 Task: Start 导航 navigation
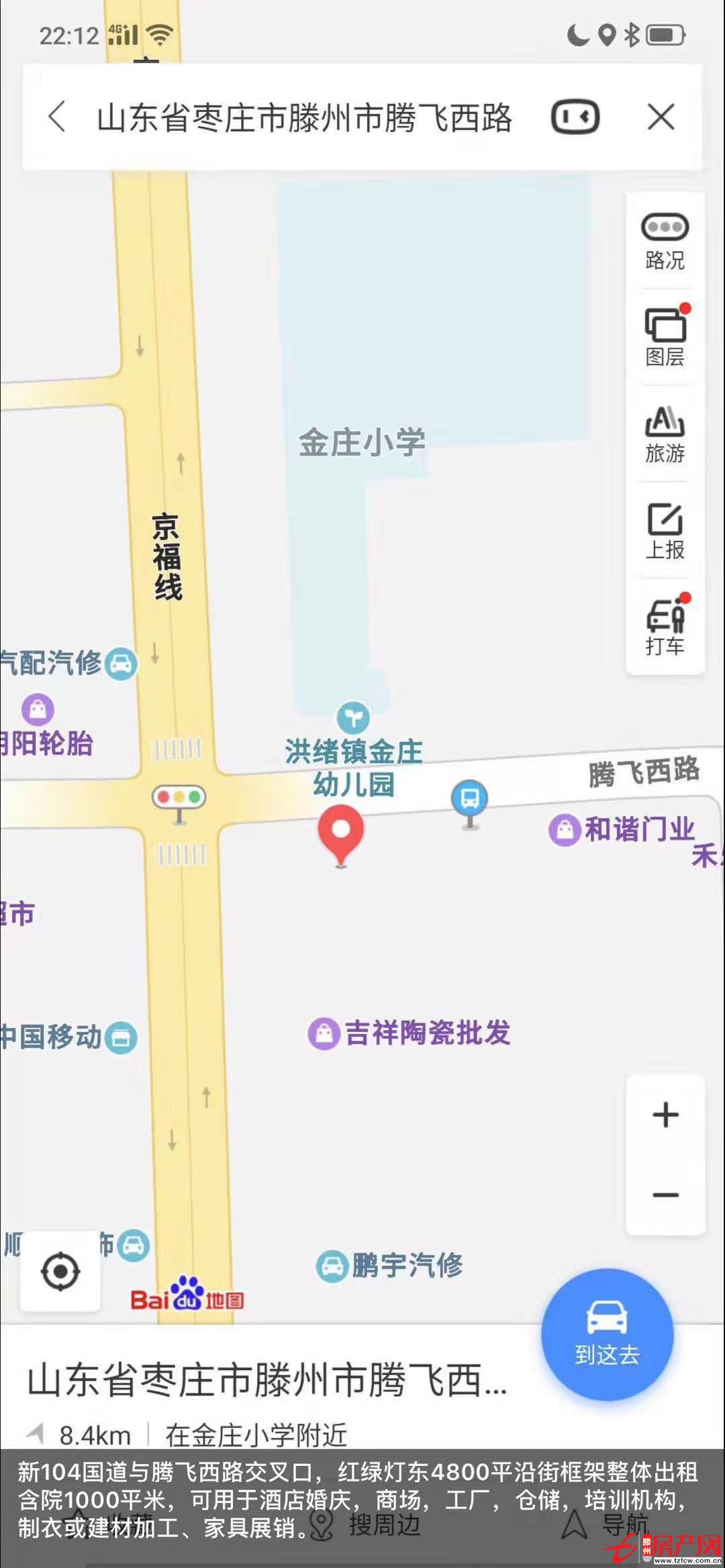tap(604, 1525)
